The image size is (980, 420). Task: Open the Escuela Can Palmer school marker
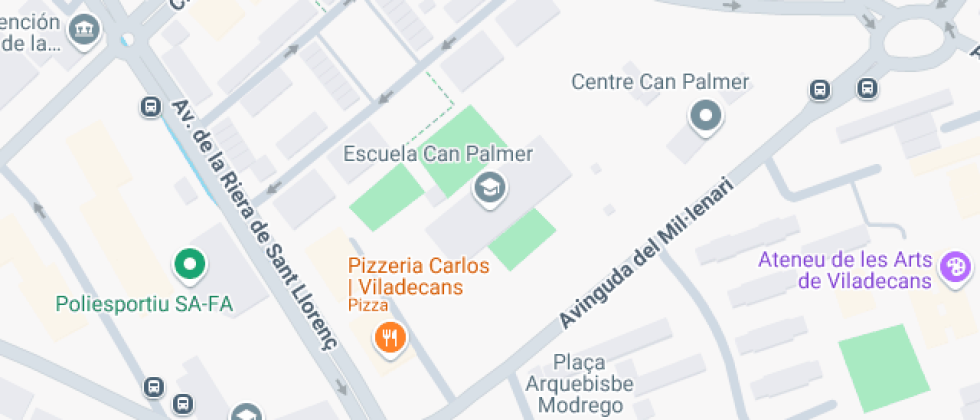point(489,186)
